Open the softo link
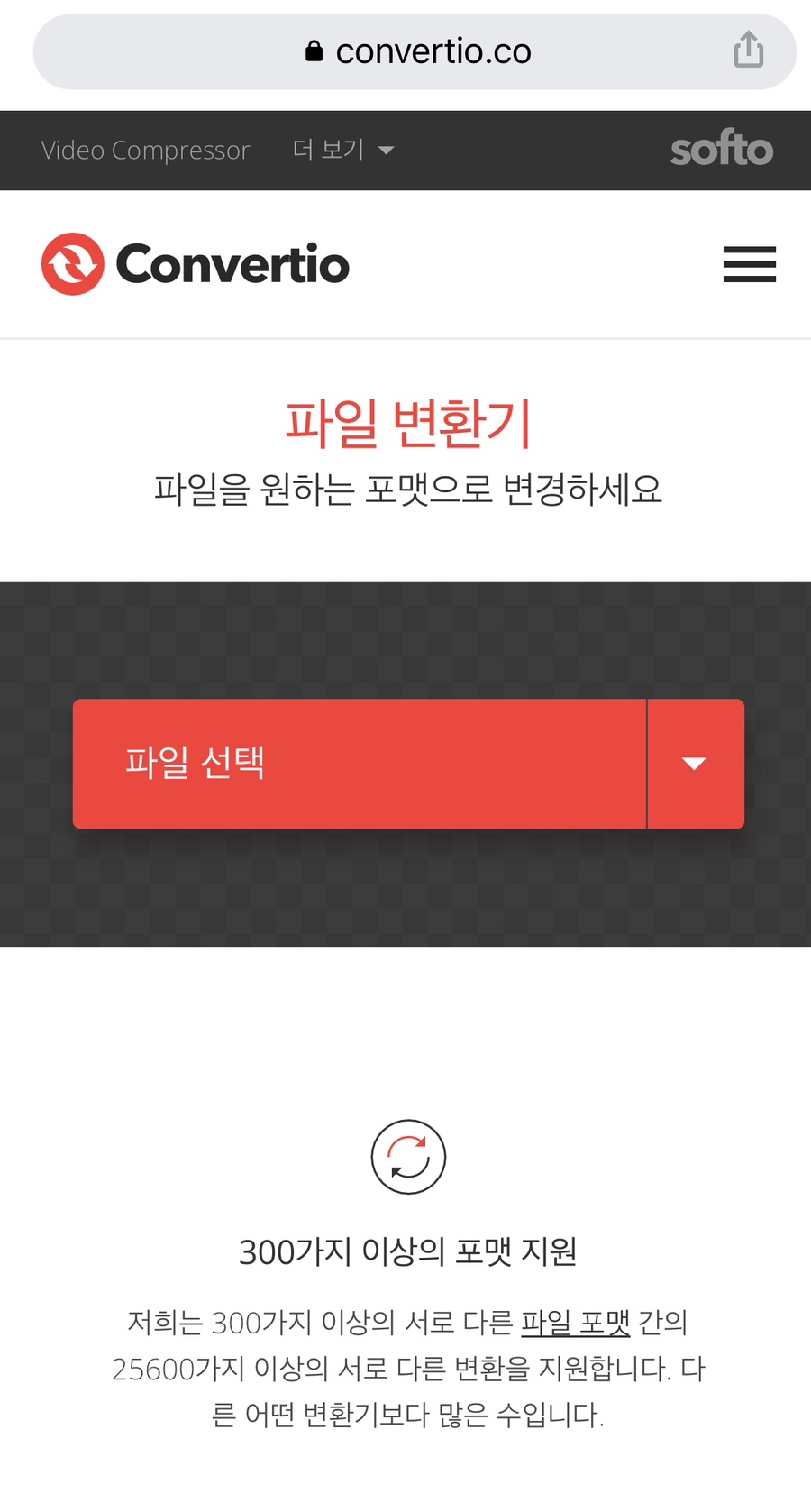 pos(722,149)
